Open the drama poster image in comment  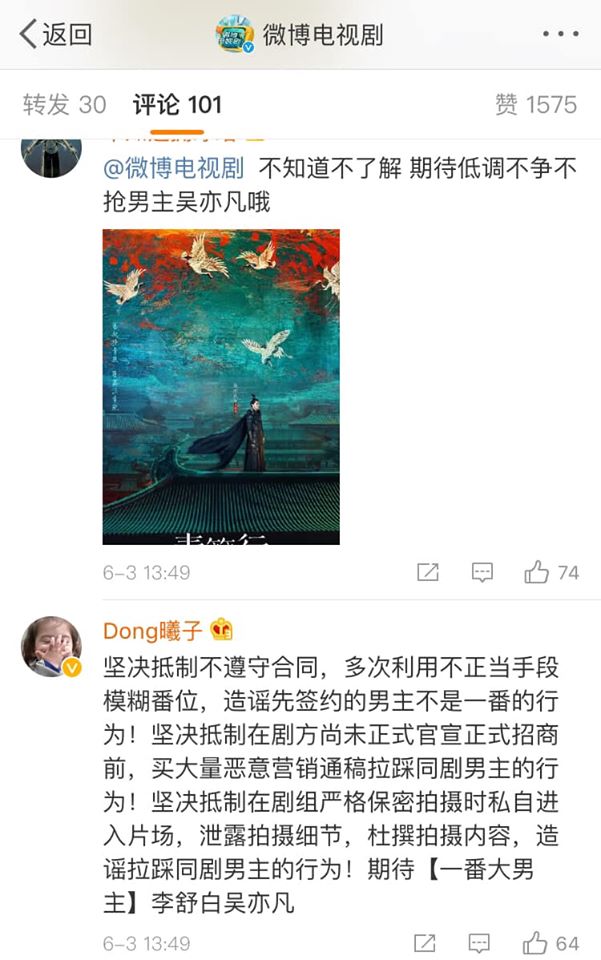pyautogui.click(x=221, y=386)
